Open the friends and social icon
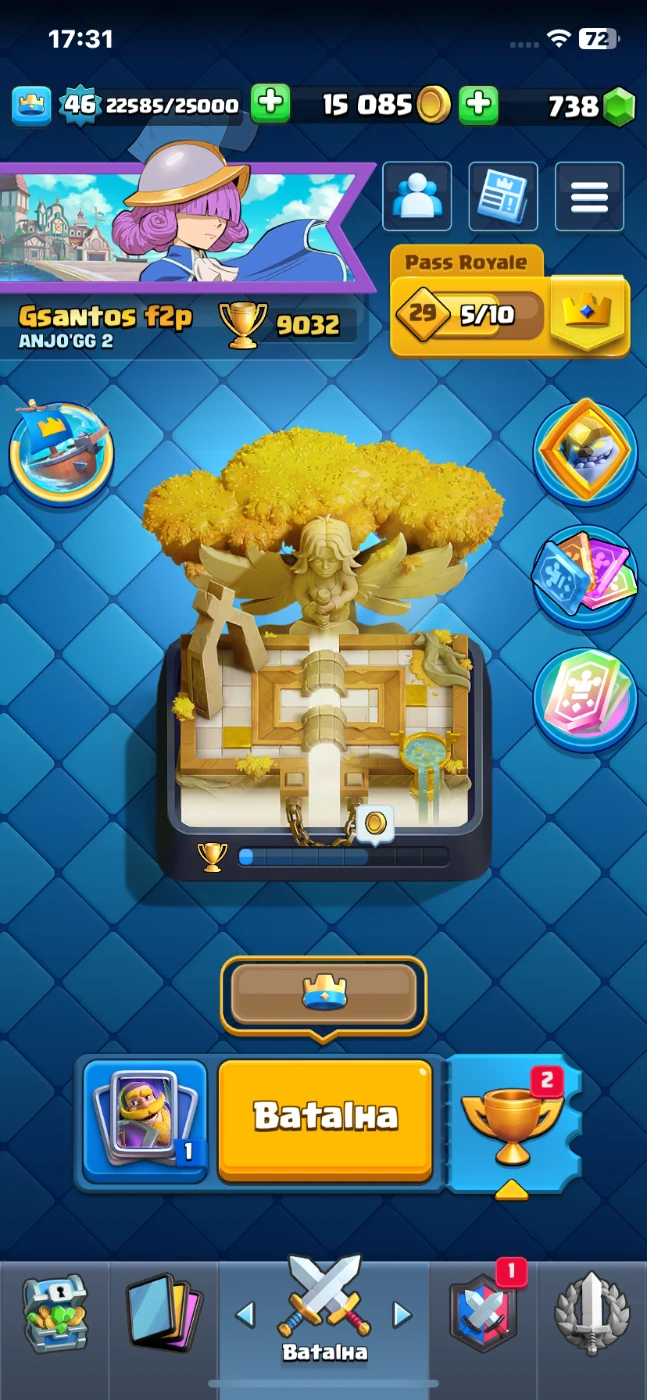The height and width of the screenshot is (1400, 647). [x=417, y=196]
